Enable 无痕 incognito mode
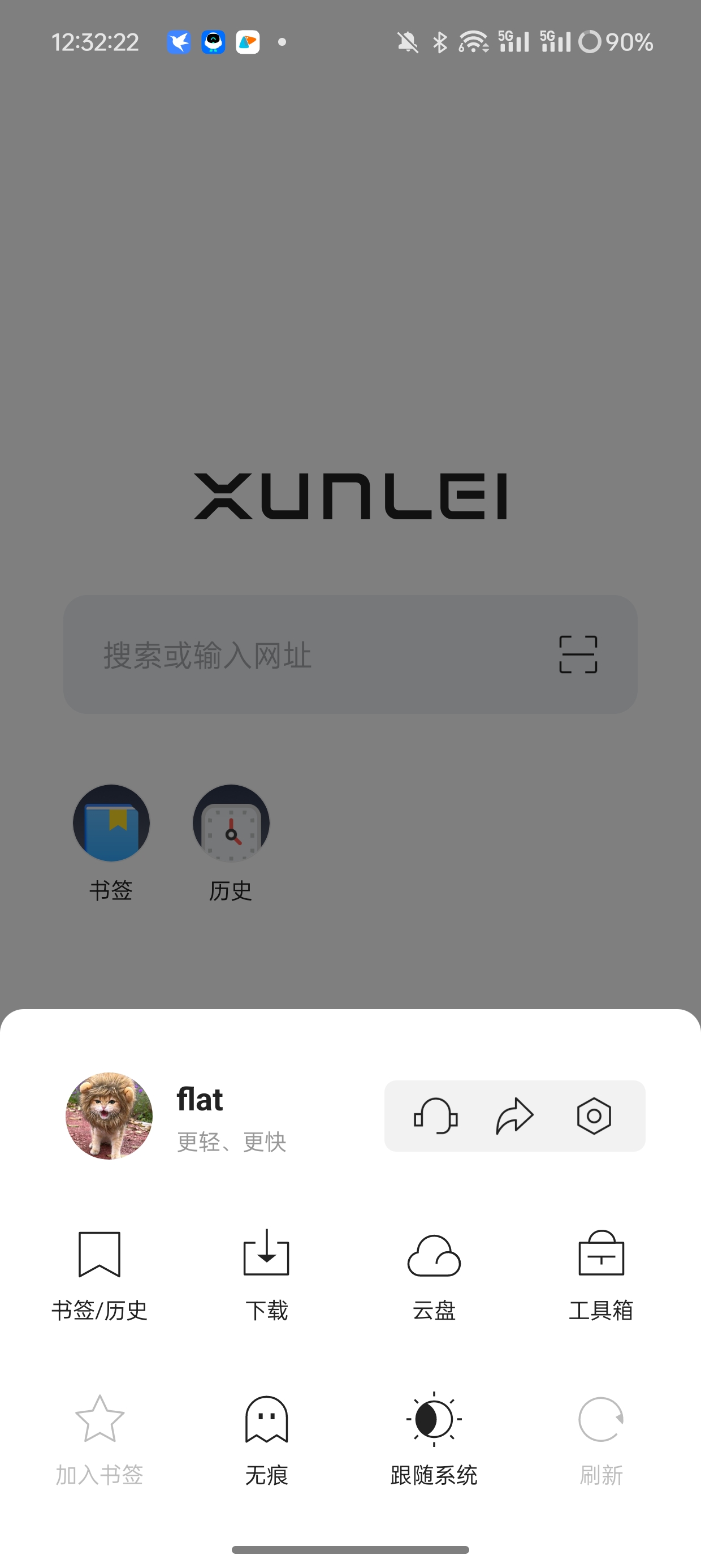Screen dimensions: 701x1568 [266, 1437]
